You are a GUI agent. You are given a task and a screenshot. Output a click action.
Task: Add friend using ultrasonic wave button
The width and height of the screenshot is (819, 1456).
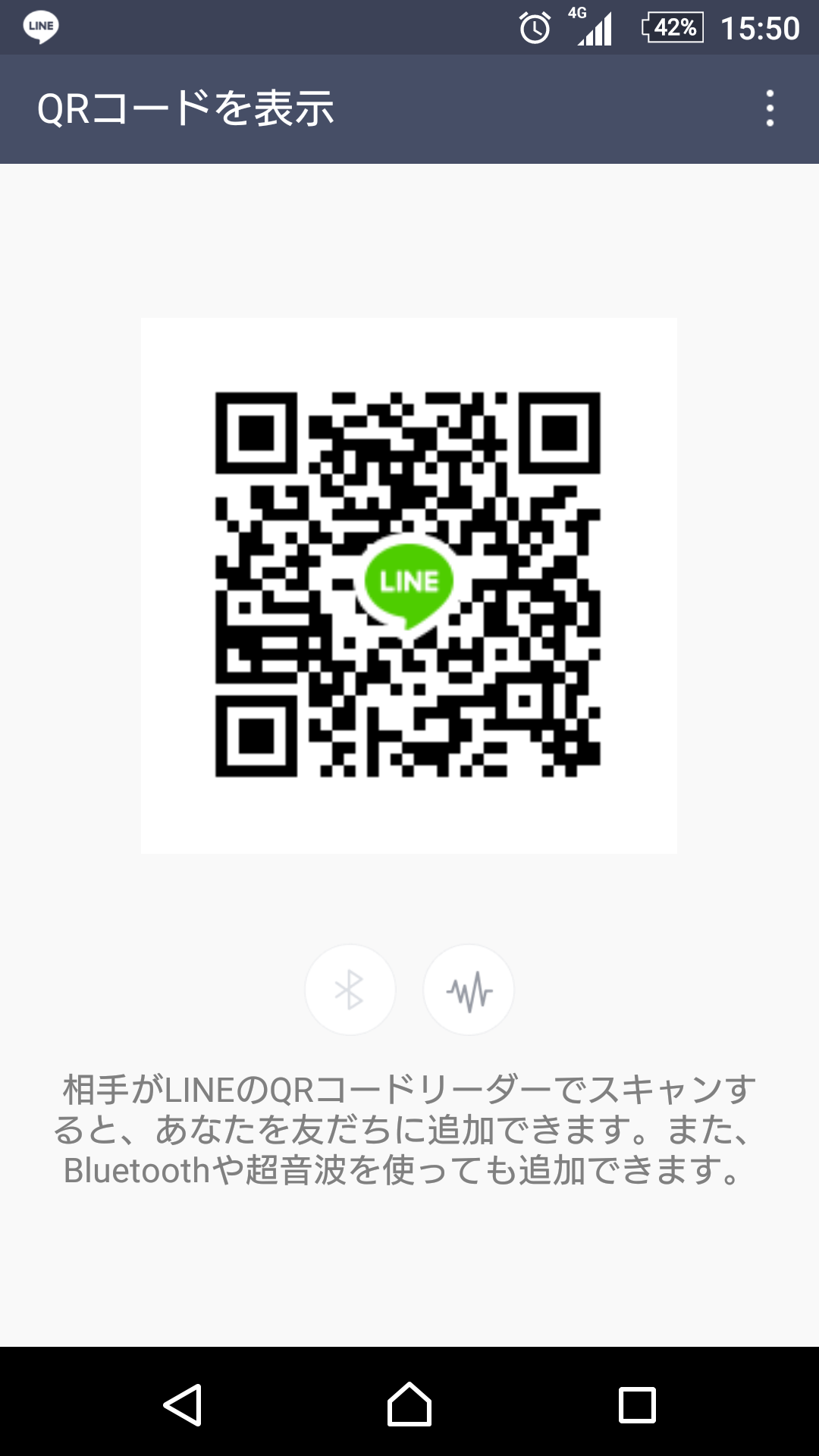tap(469, 990)
